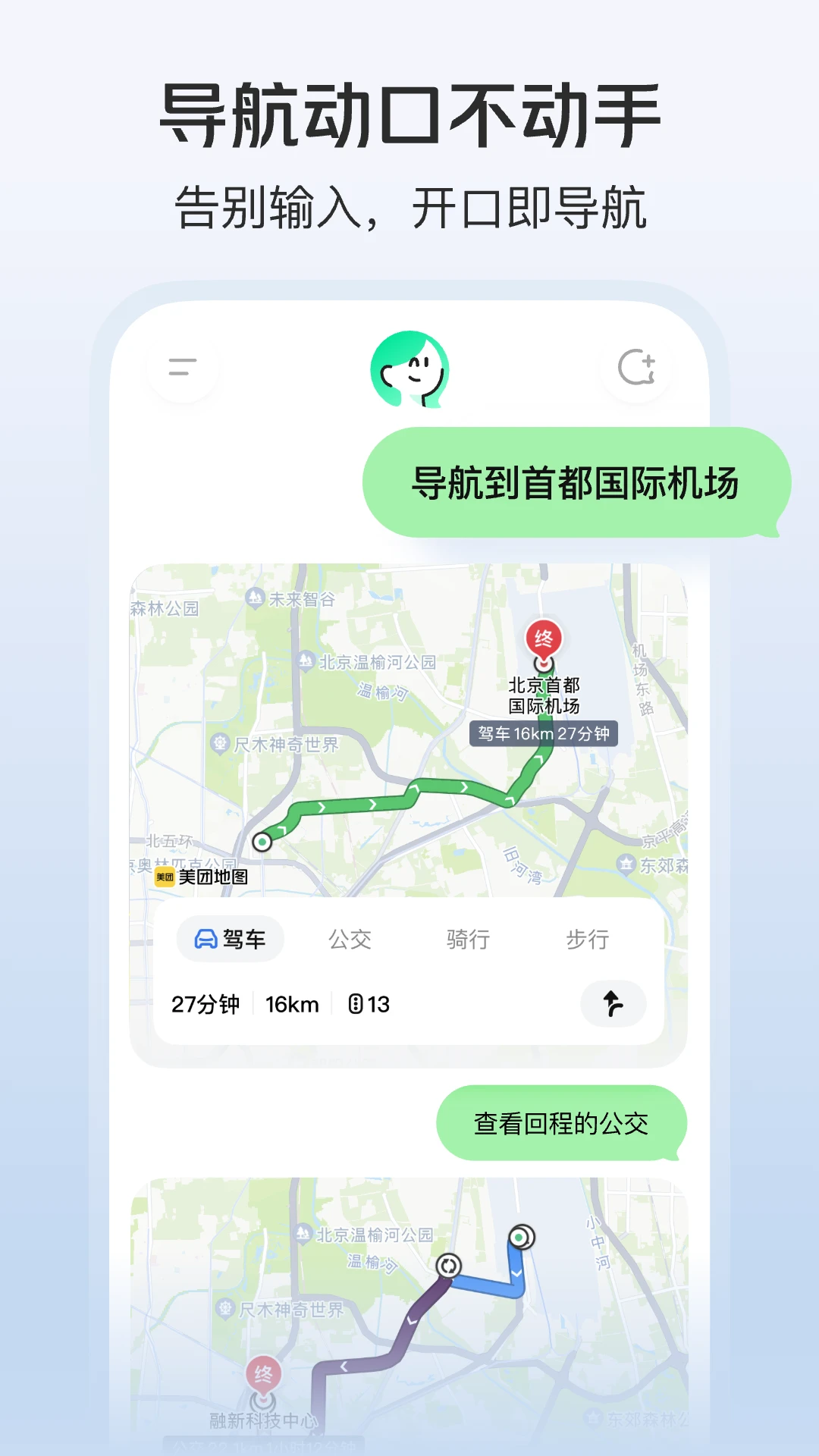The width and height of the screenshot is (819, 1456).
Task: Click the traffic light icon showing 13
Action: tap(370, 1004)
